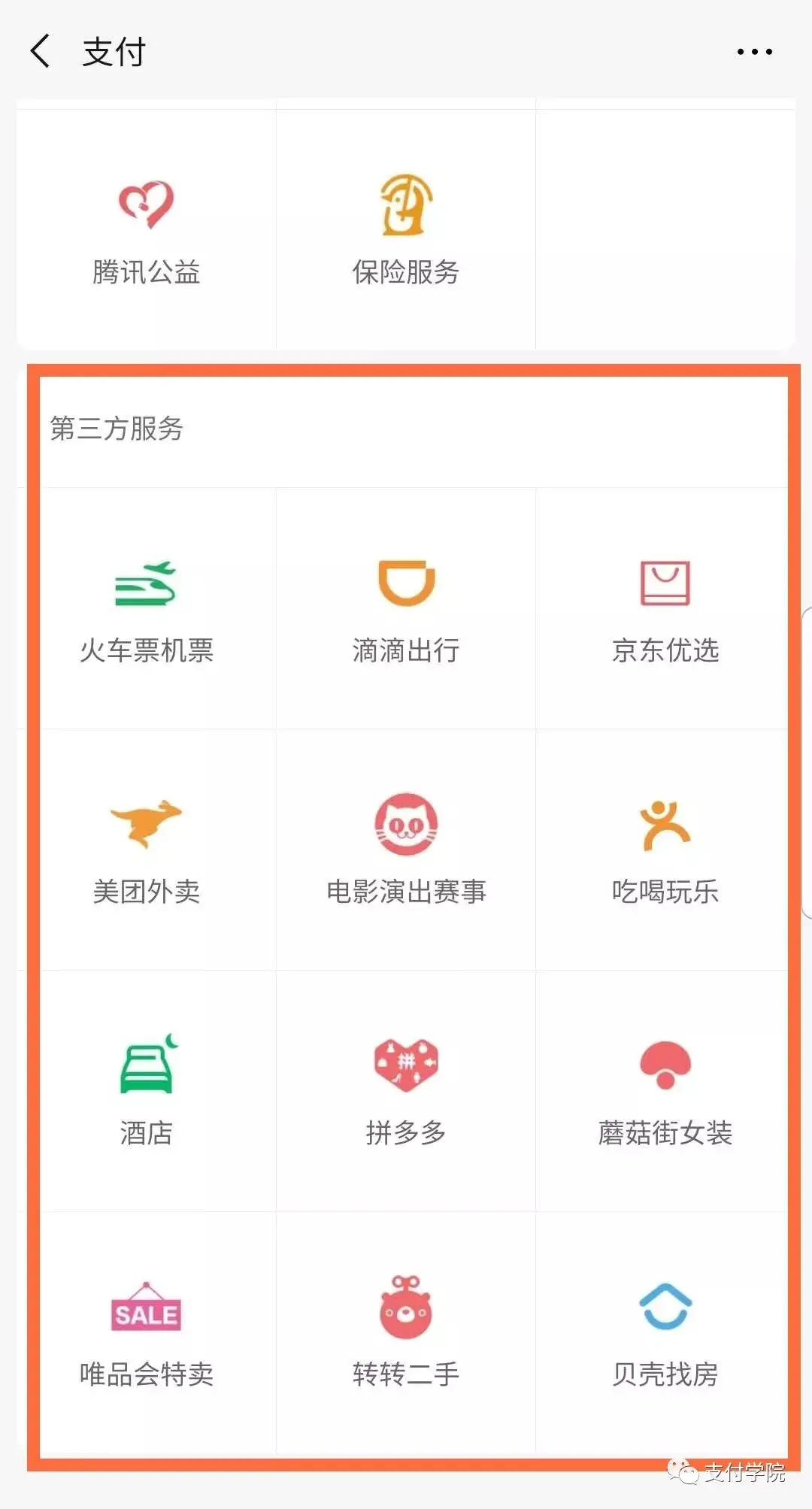The image size is (812, 1509).
Task: Open 蘑菇街女装 store
Action: point(665,1090)
